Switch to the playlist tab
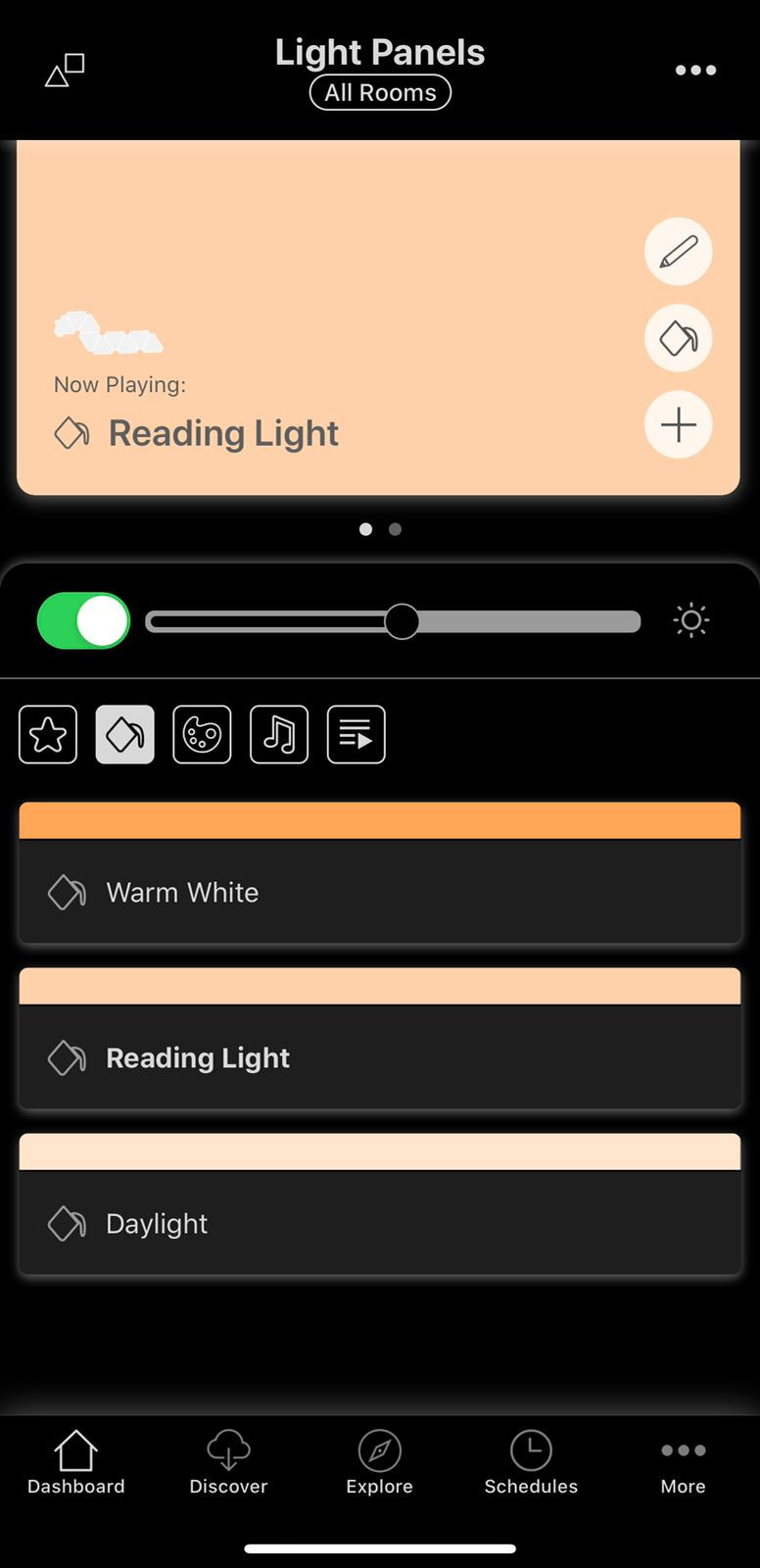Viewport: 760px width, 1568px height. coord(356,734)
